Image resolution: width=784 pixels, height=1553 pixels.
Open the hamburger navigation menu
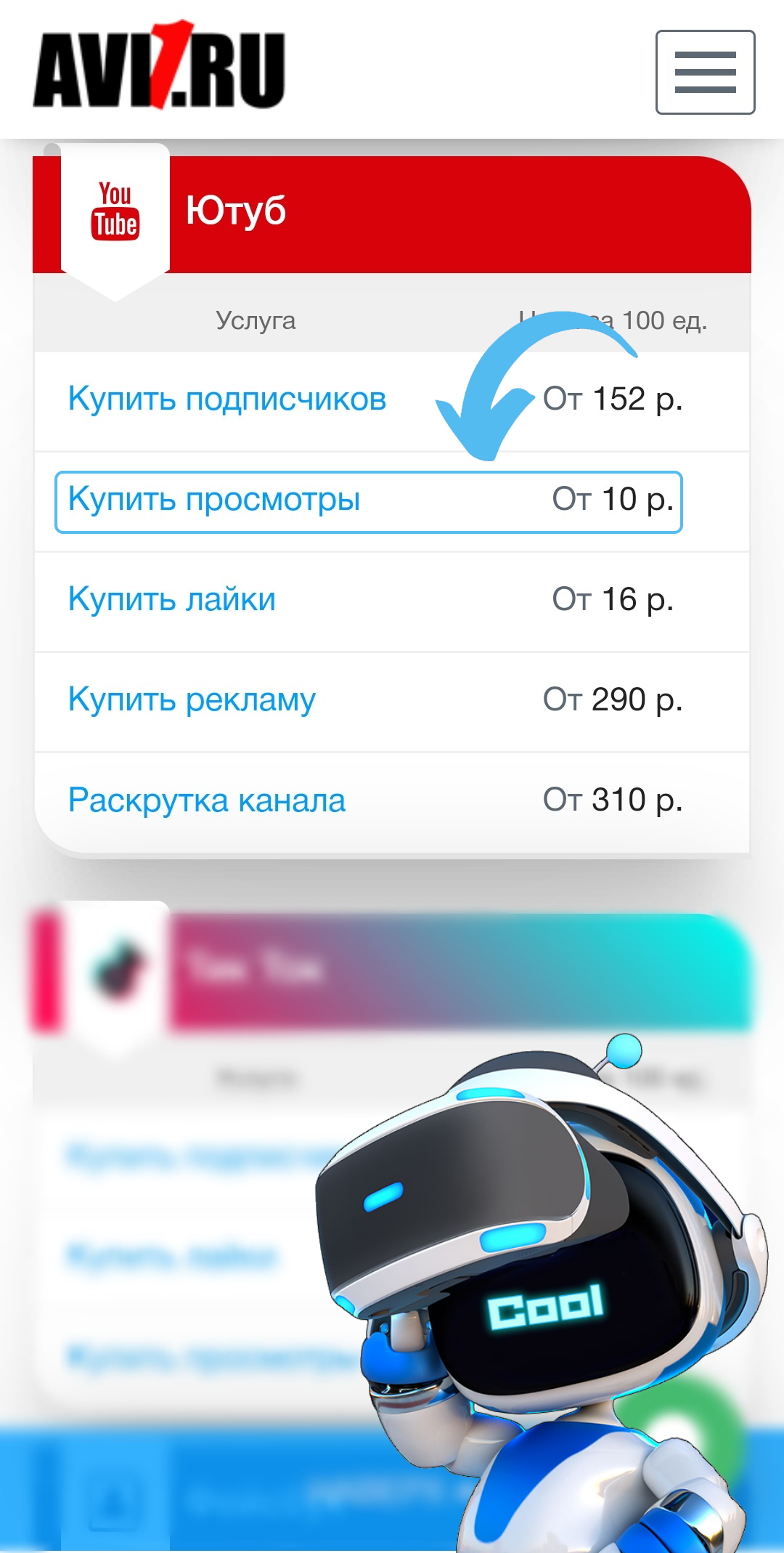click(705, 72)
